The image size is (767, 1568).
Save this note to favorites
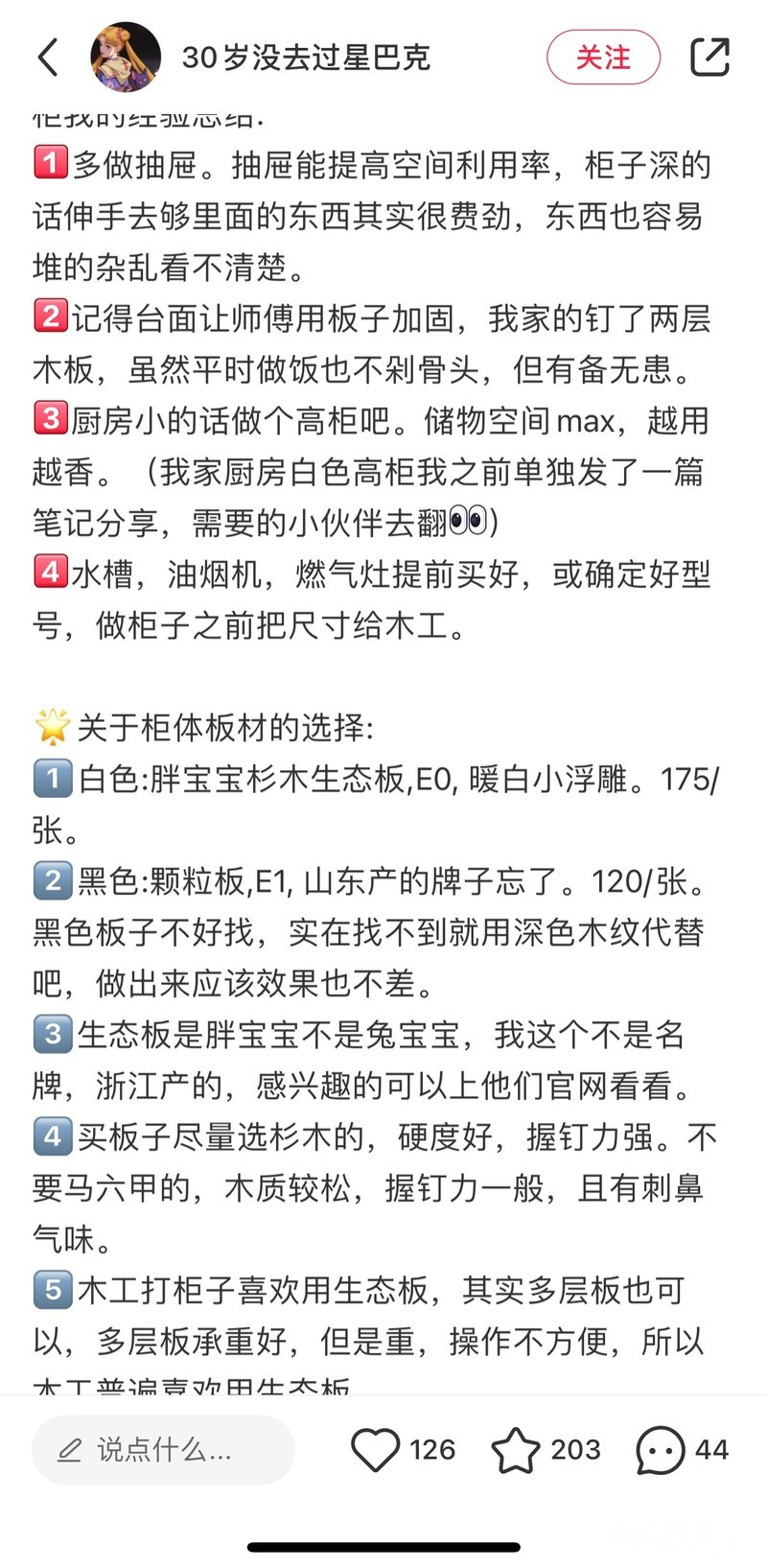[x=516, y=1449]
